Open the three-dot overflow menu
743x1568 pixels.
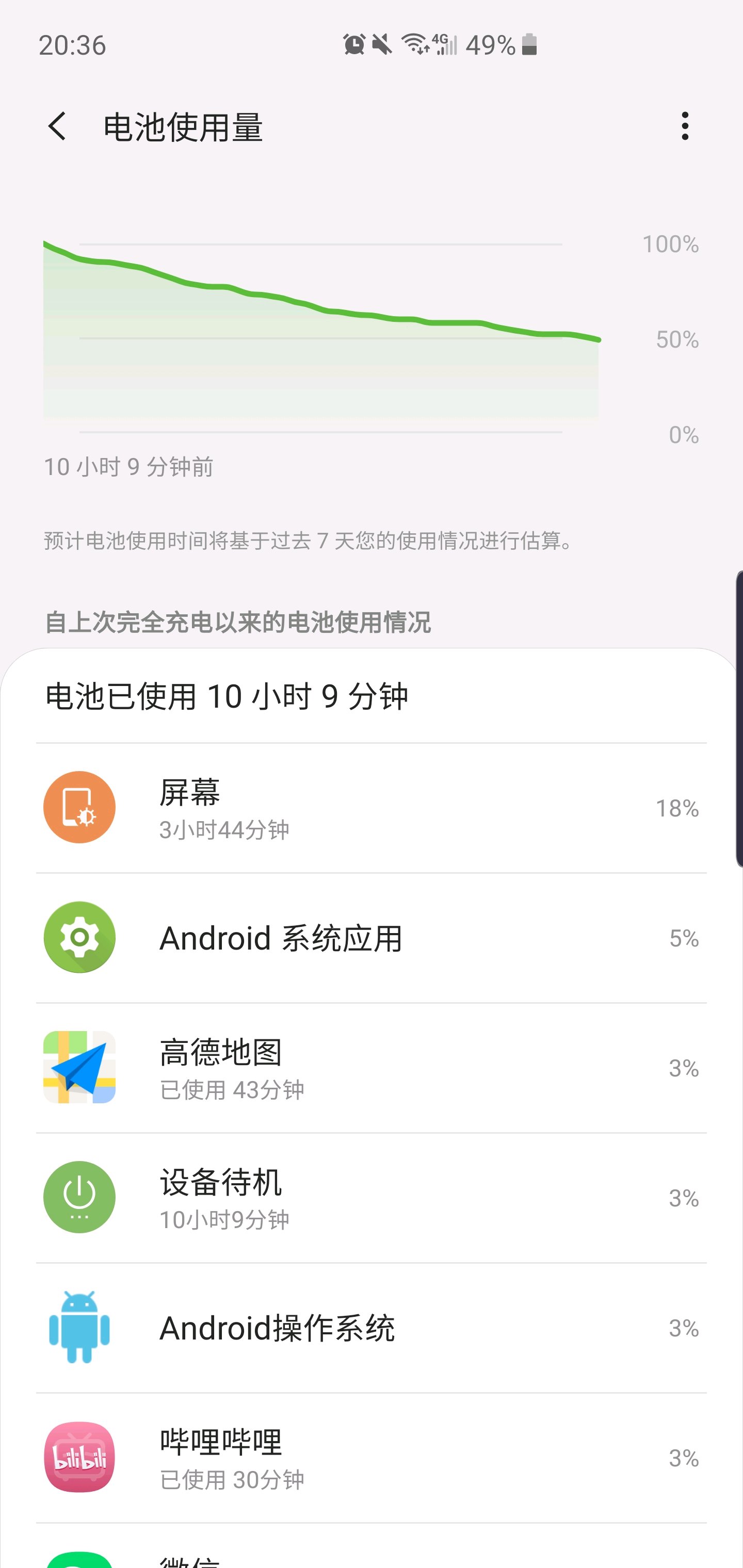[x=685, y=126]
